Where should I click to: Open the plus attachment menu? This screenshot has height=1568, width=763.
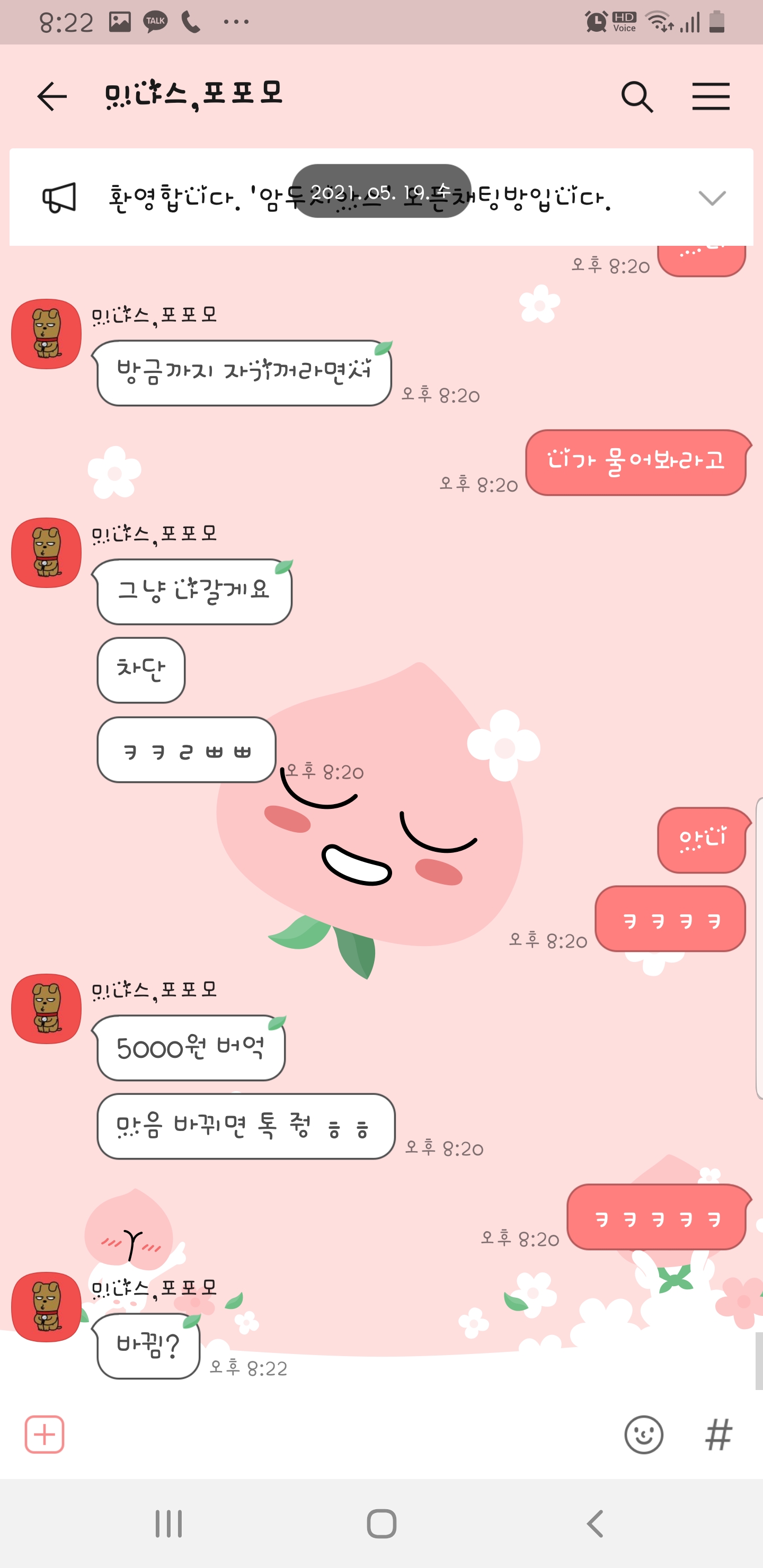[x=45, y=1435]
